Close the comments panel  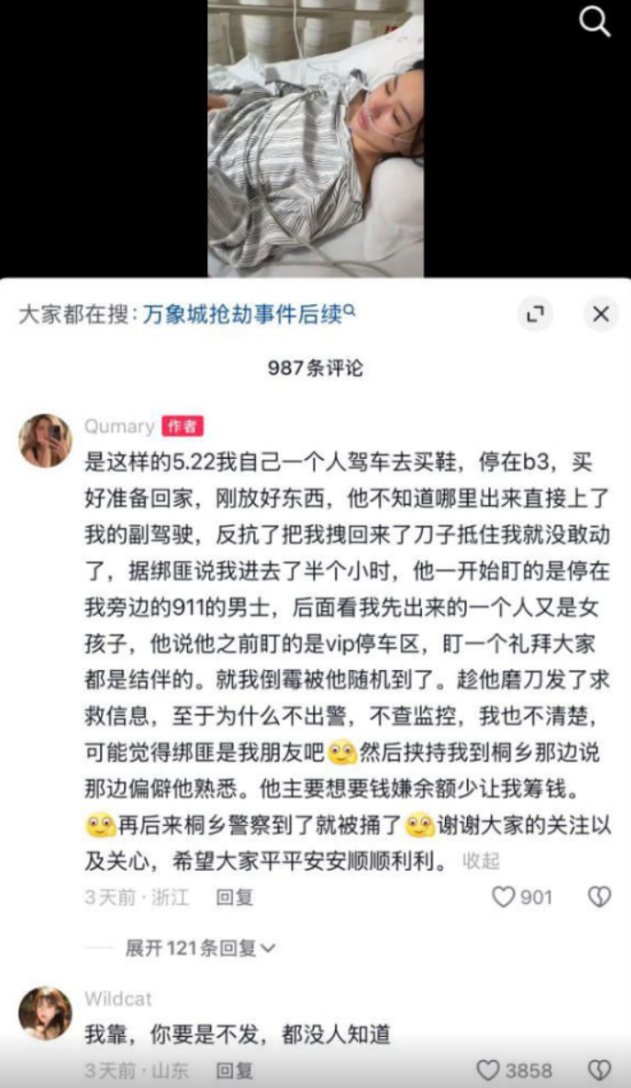coord(600,314)
